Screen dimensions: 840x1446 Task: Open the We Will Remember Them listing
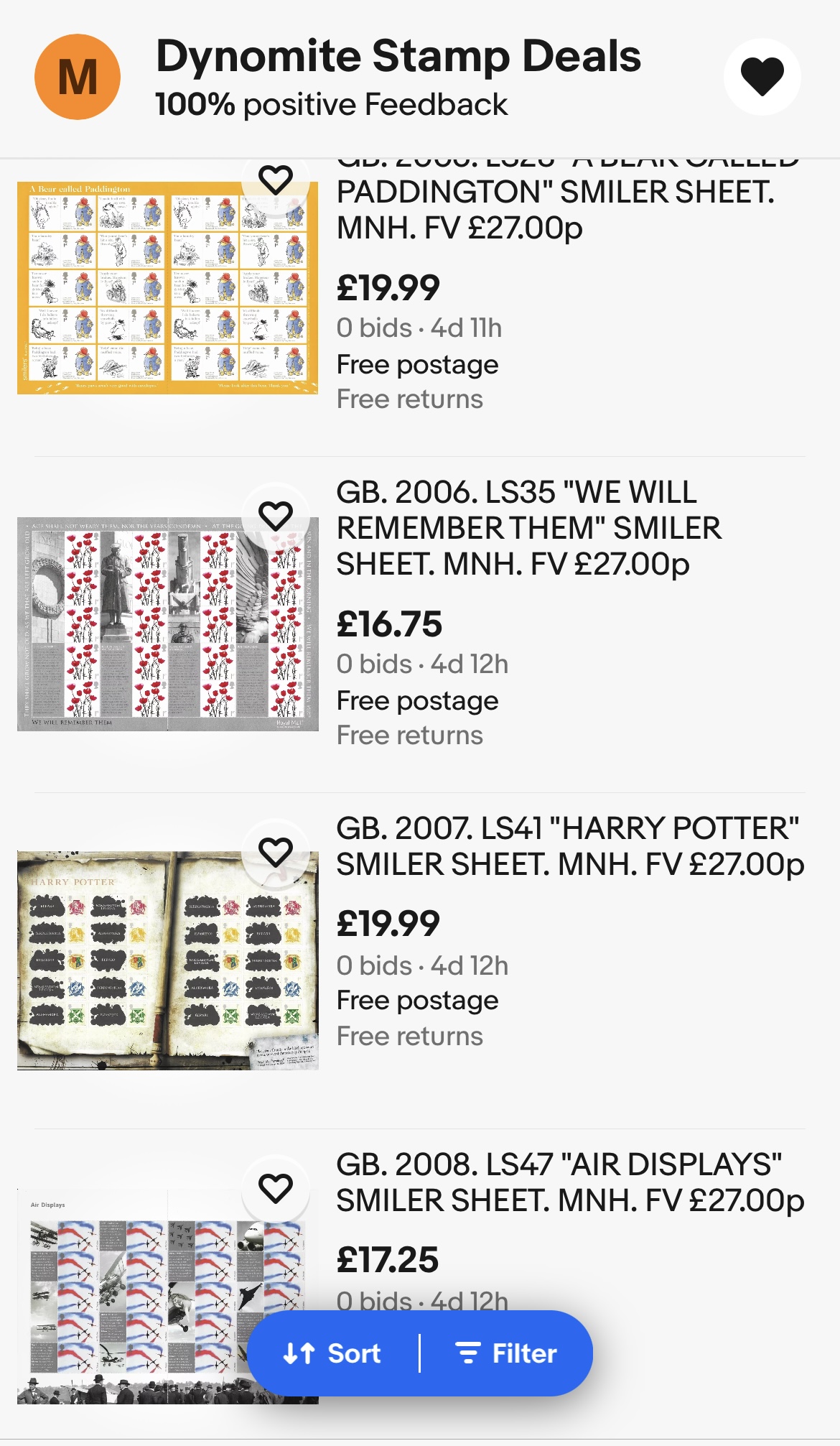[x=528, y=528]
